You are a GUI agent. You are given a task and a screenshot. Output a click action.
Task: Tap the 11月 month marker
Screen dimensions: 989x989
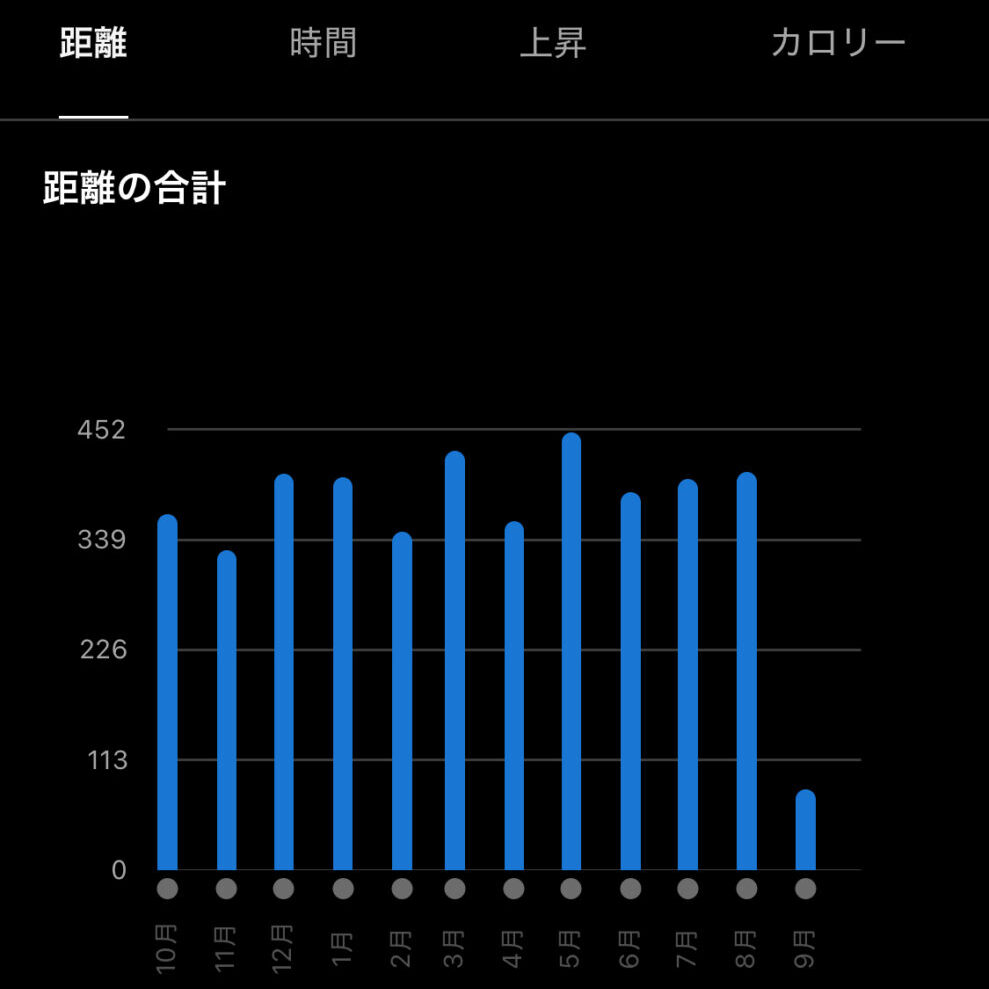coord(226,888)
